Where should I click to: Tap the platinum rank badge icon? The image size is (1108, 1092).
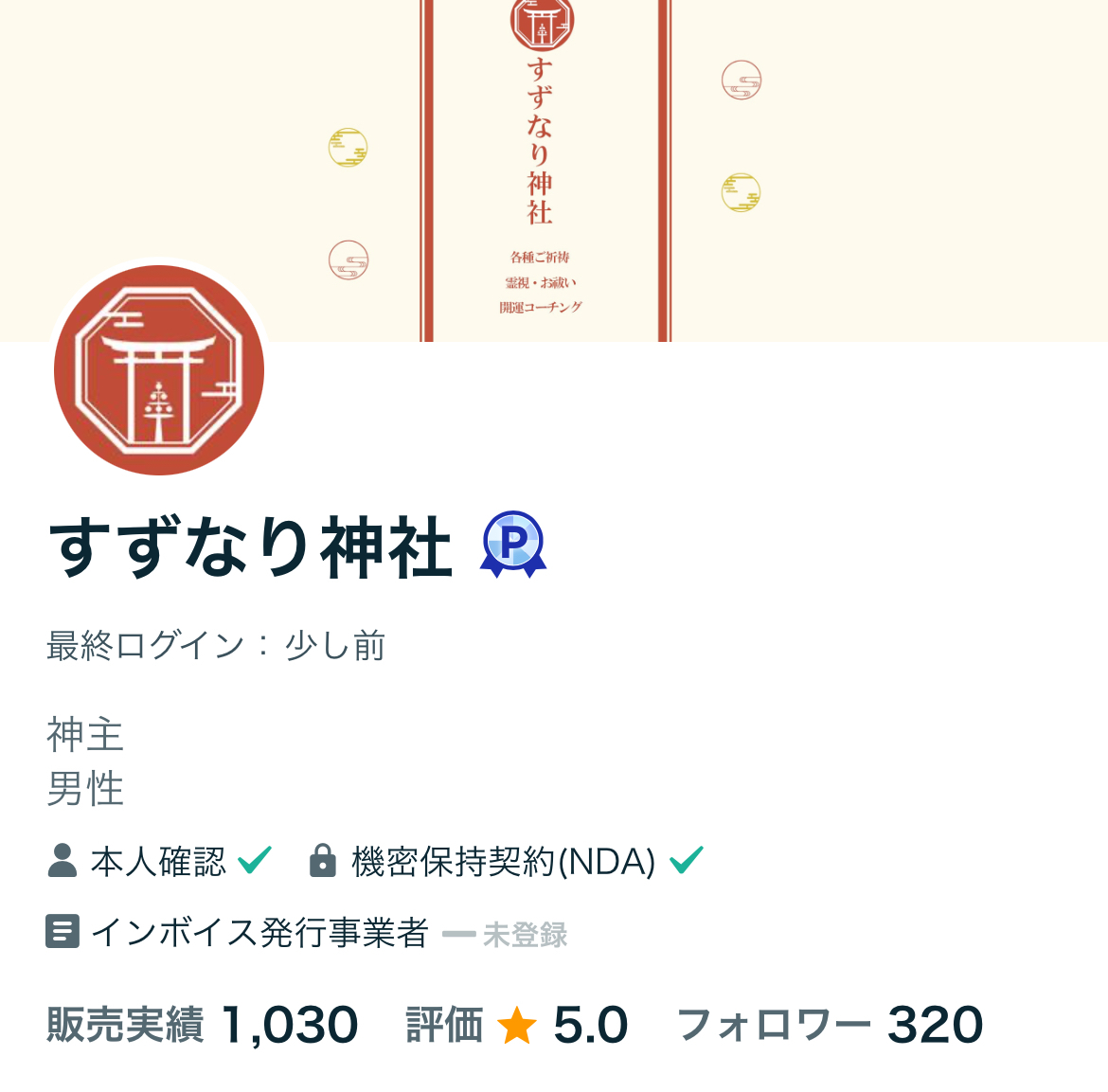pos(513,545)
